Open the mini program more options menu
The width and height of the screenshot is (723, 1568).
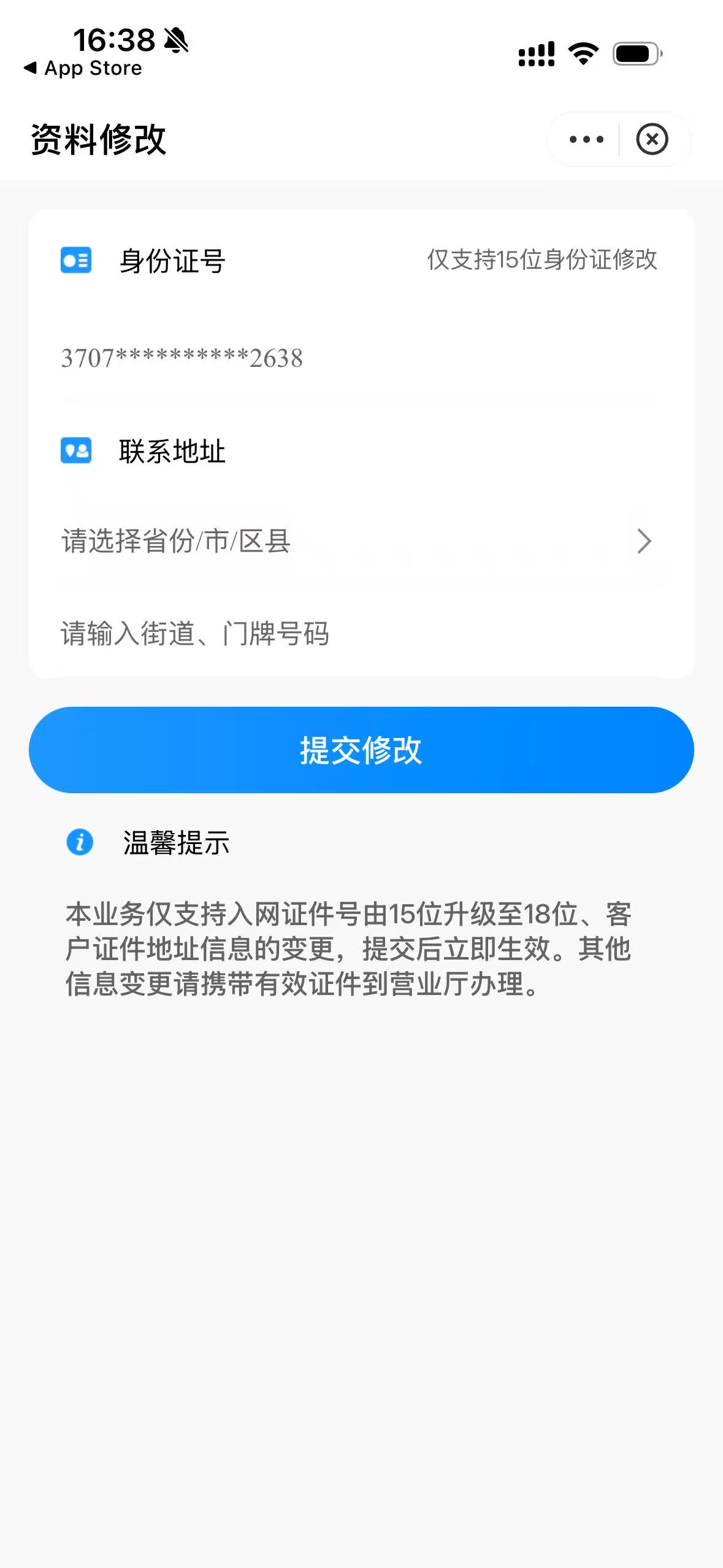pos(586,140)
